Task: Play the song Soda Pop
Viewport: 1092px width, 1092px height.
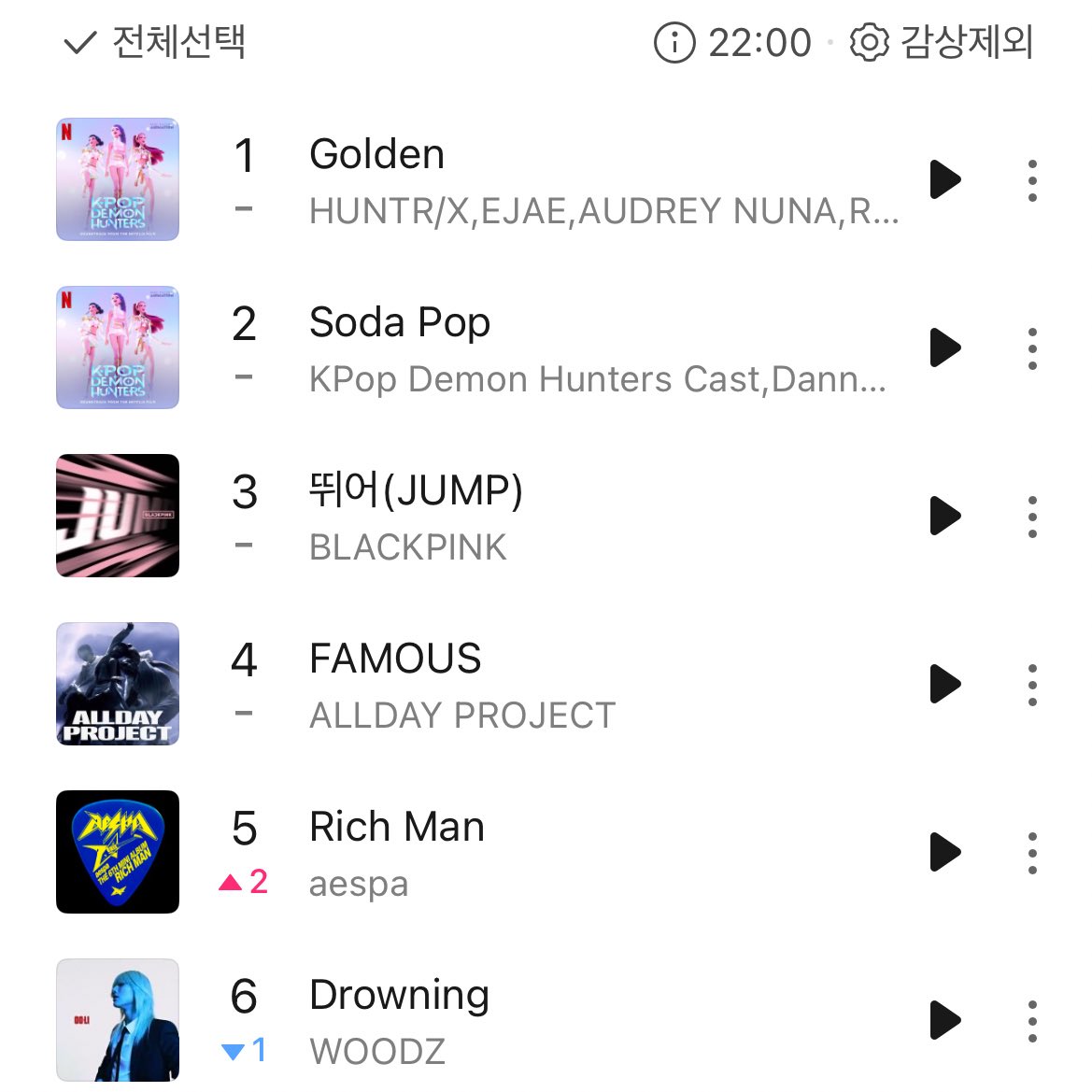Action: (x=945, y=347)
